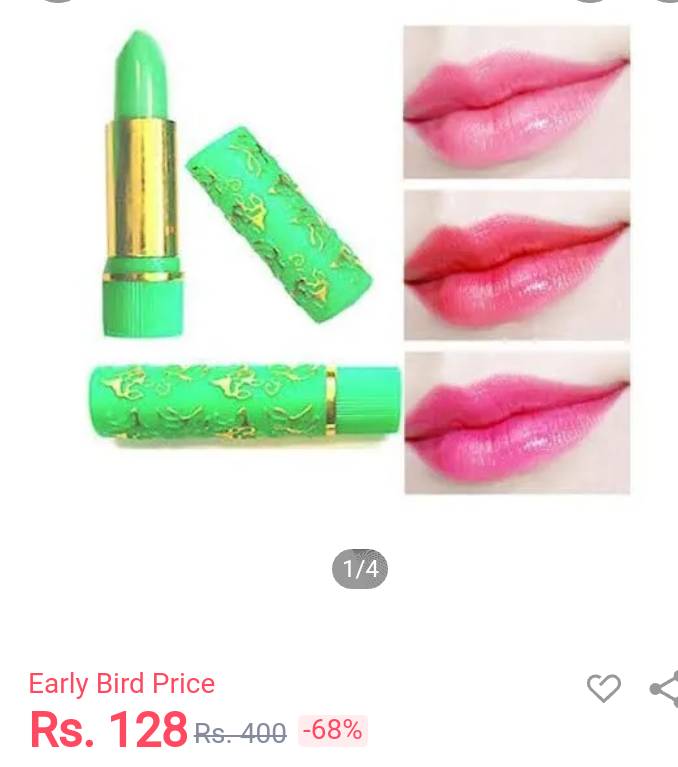
Task: Add product to wishlist with heart icon
Action: 603,688
